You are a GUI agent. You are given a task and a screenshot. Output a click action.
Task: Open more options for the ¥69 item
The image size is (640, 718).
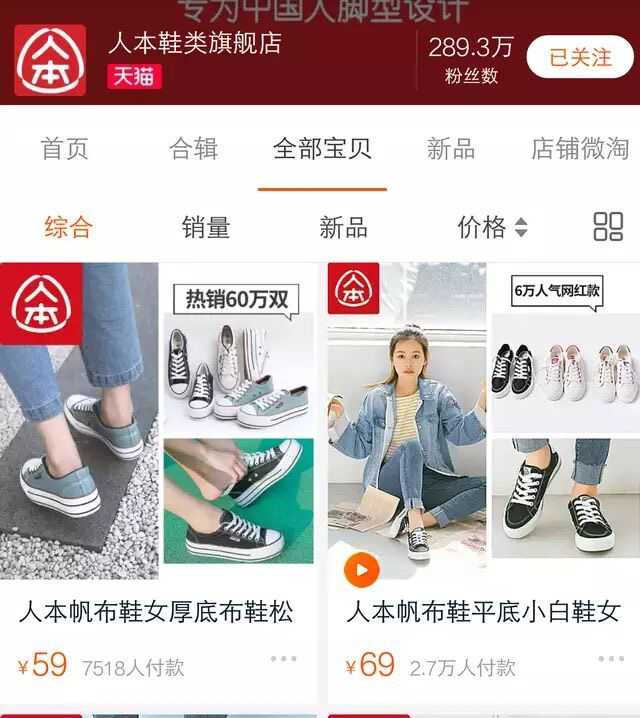click(x=610, y=659)
